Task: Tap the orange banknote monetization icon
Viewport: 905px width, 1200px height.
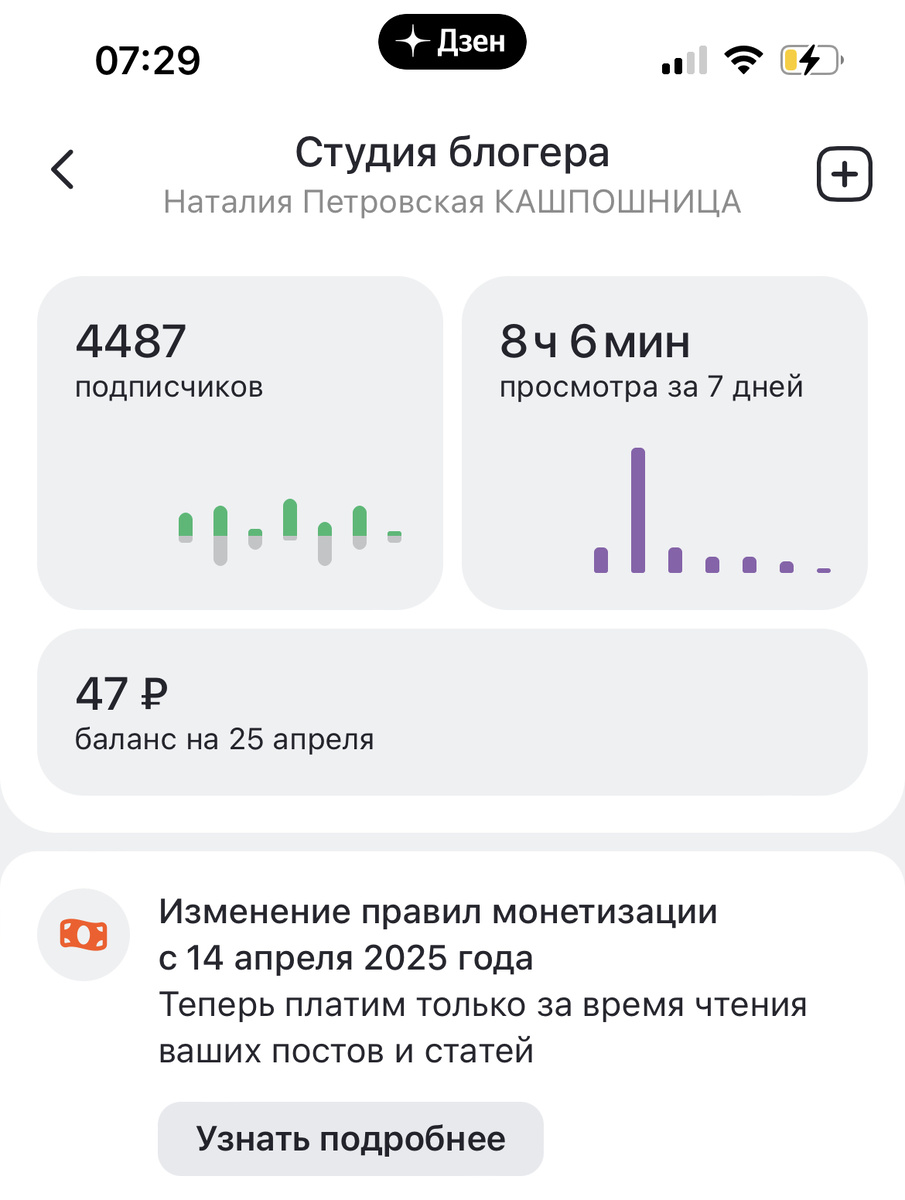Action: click(x=83, y=933)
